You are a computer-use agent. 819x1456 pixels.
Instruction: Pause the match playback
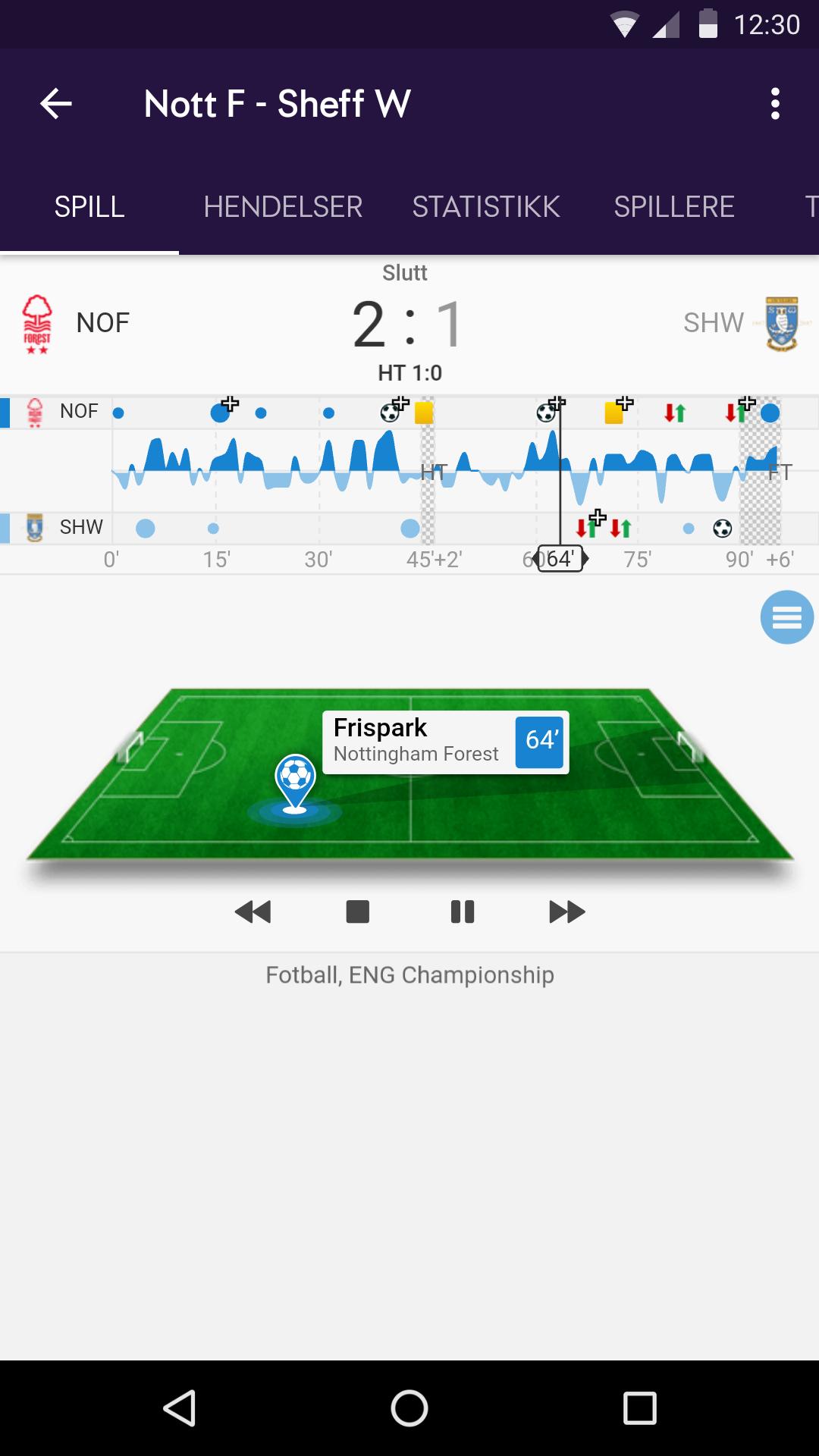point(462,912)
